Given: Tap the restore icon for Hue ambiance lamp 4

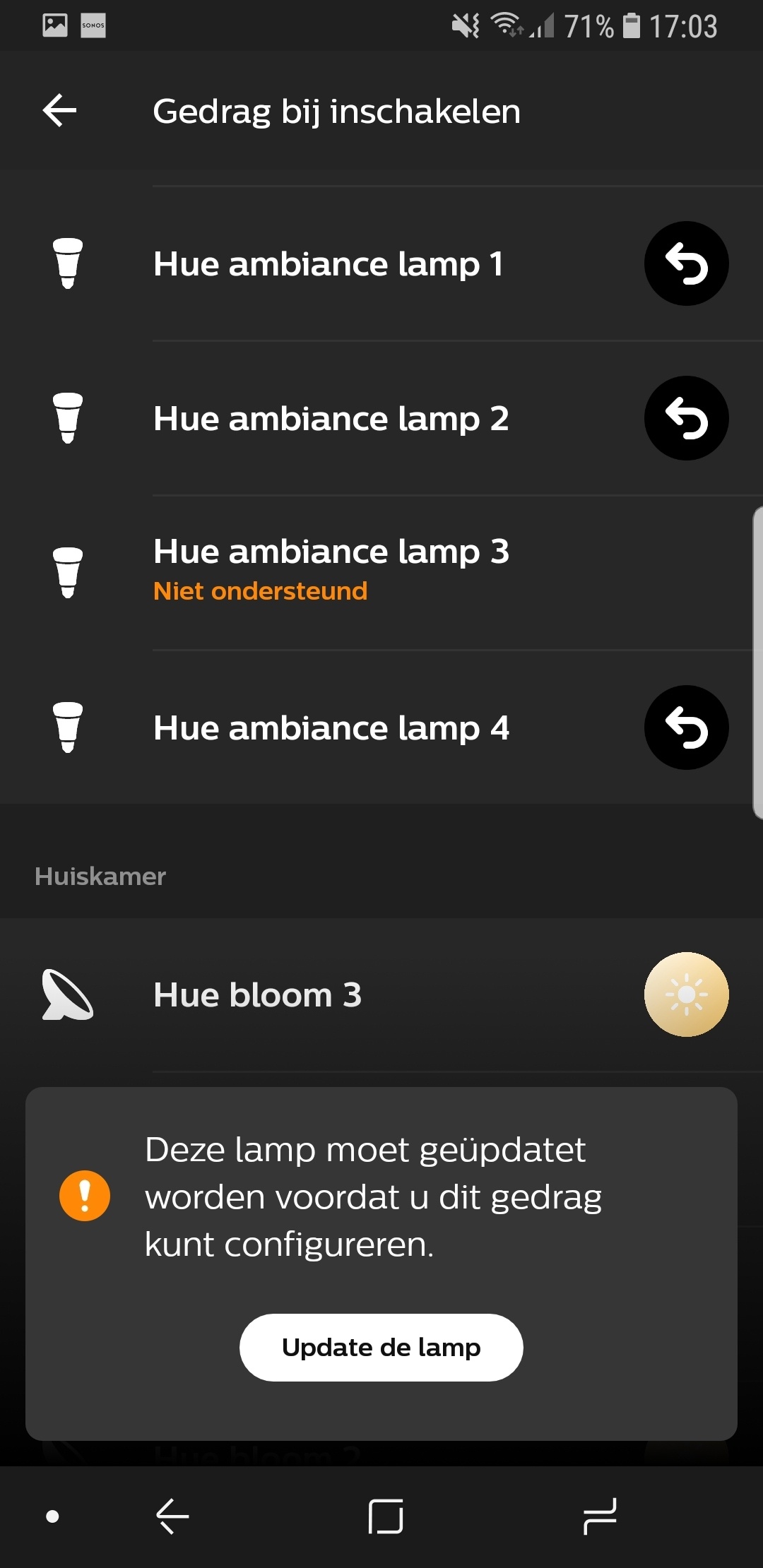Looking at the screenshot, I should click(x=686, y=727).
